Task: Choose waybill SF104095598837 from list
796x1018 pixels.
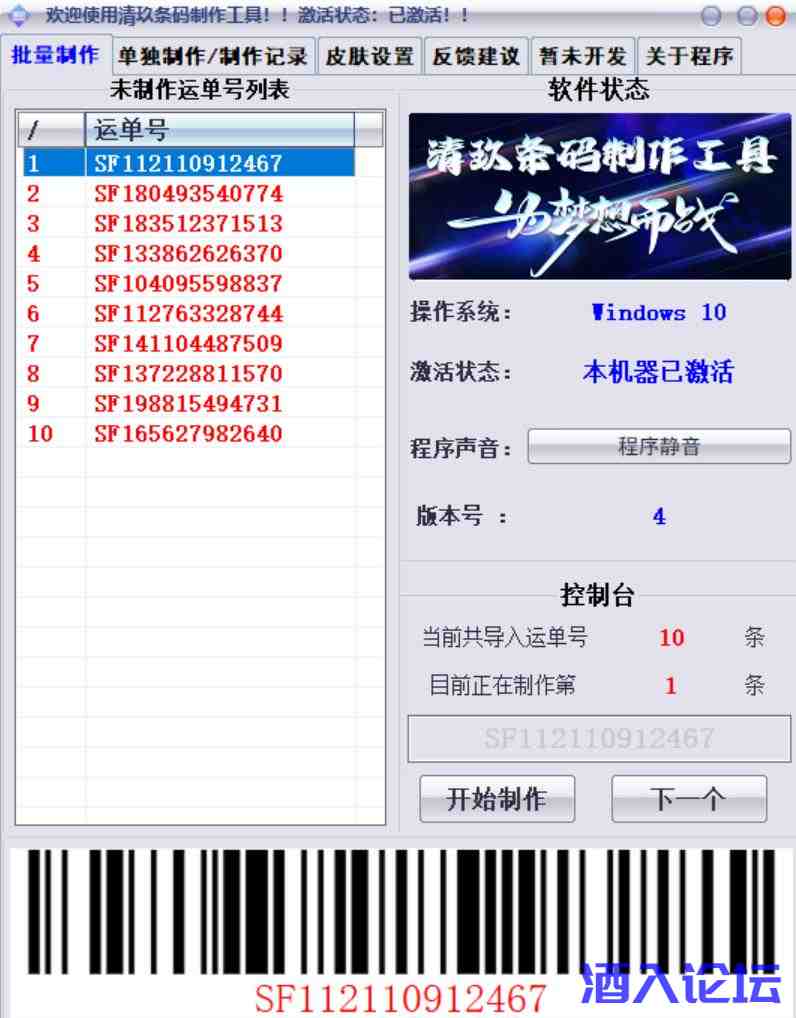Action: coord(188,283)
